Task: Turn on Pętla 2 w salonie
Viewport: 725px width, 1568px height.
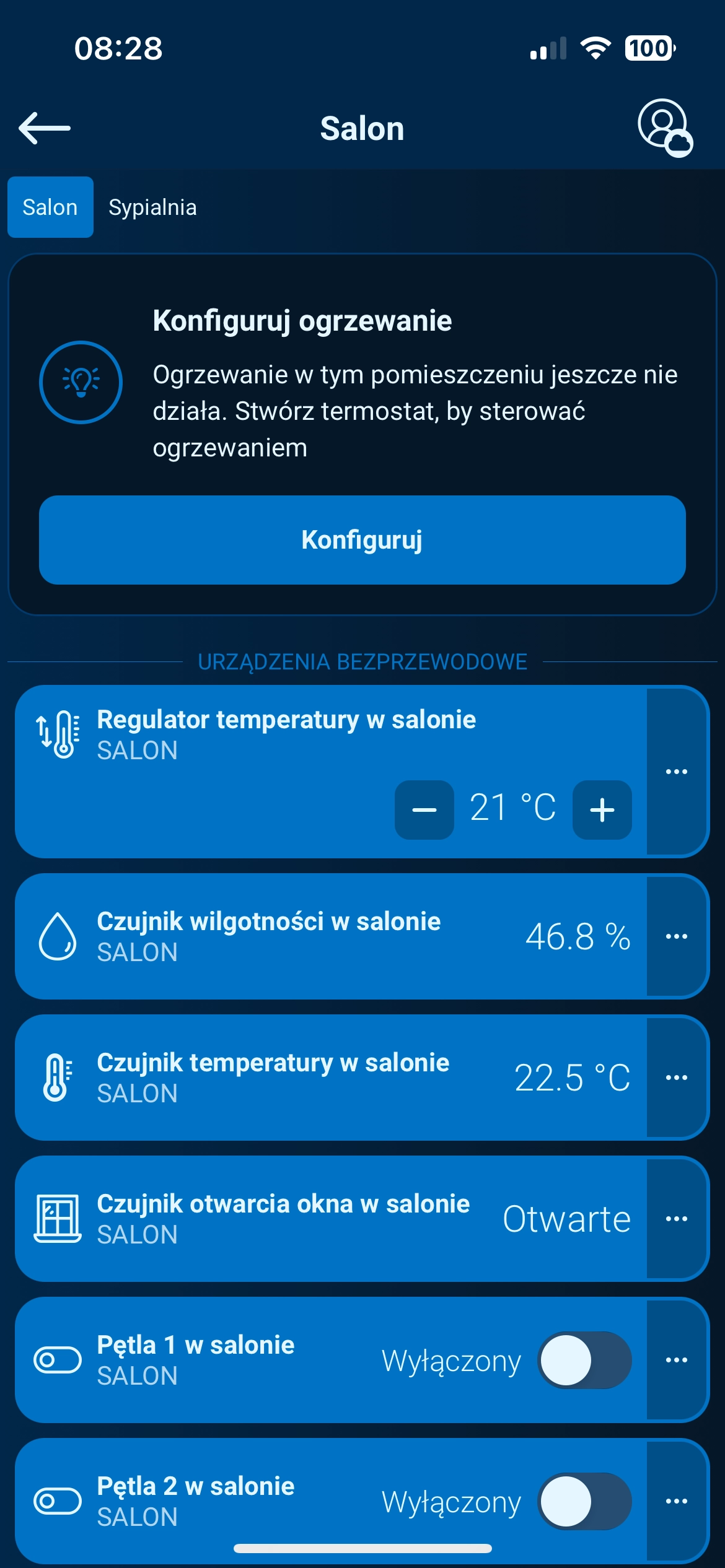Action: pos(584,1502)
